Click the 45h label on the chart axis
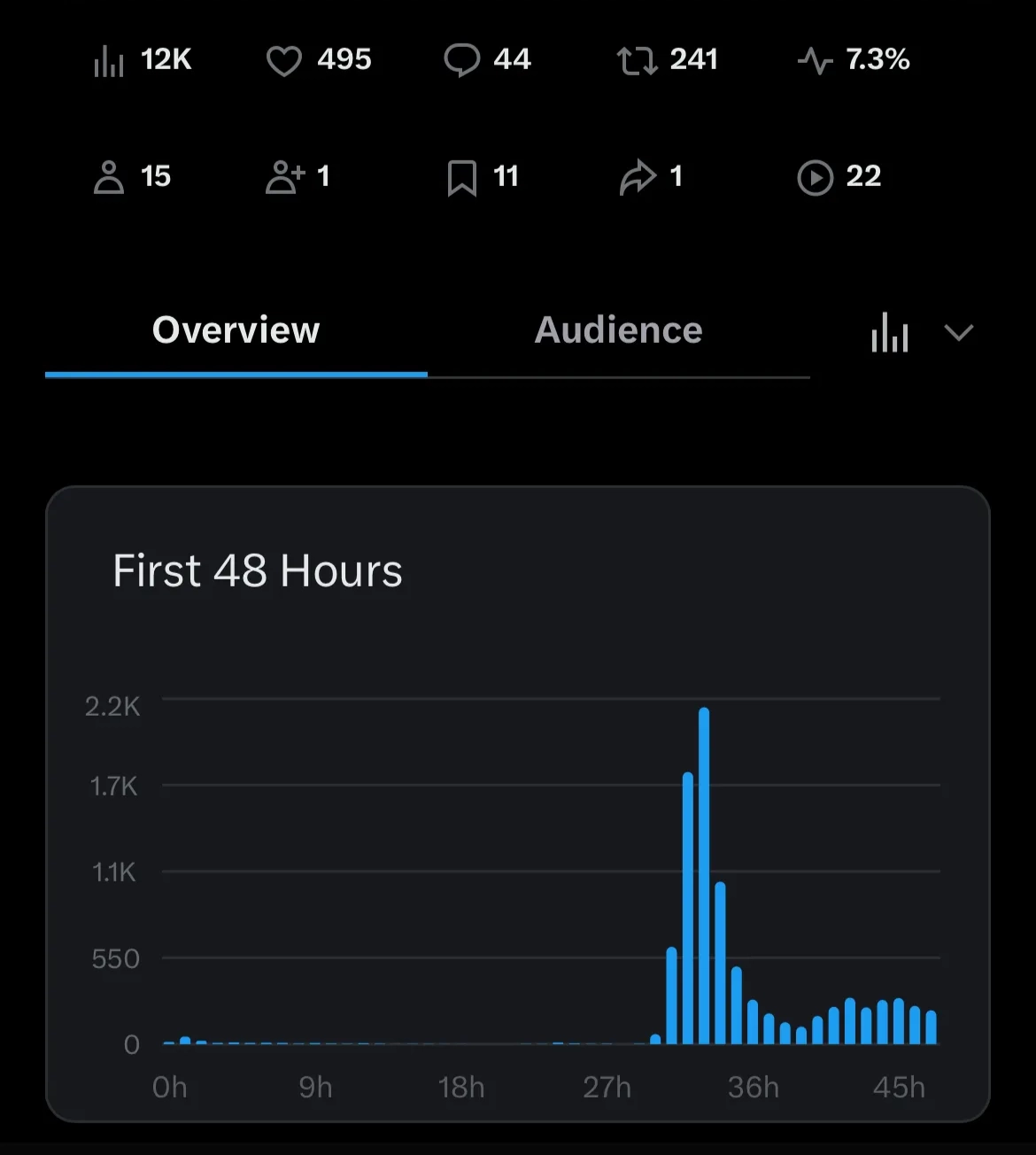1036x1155 pixels. 898,1088
